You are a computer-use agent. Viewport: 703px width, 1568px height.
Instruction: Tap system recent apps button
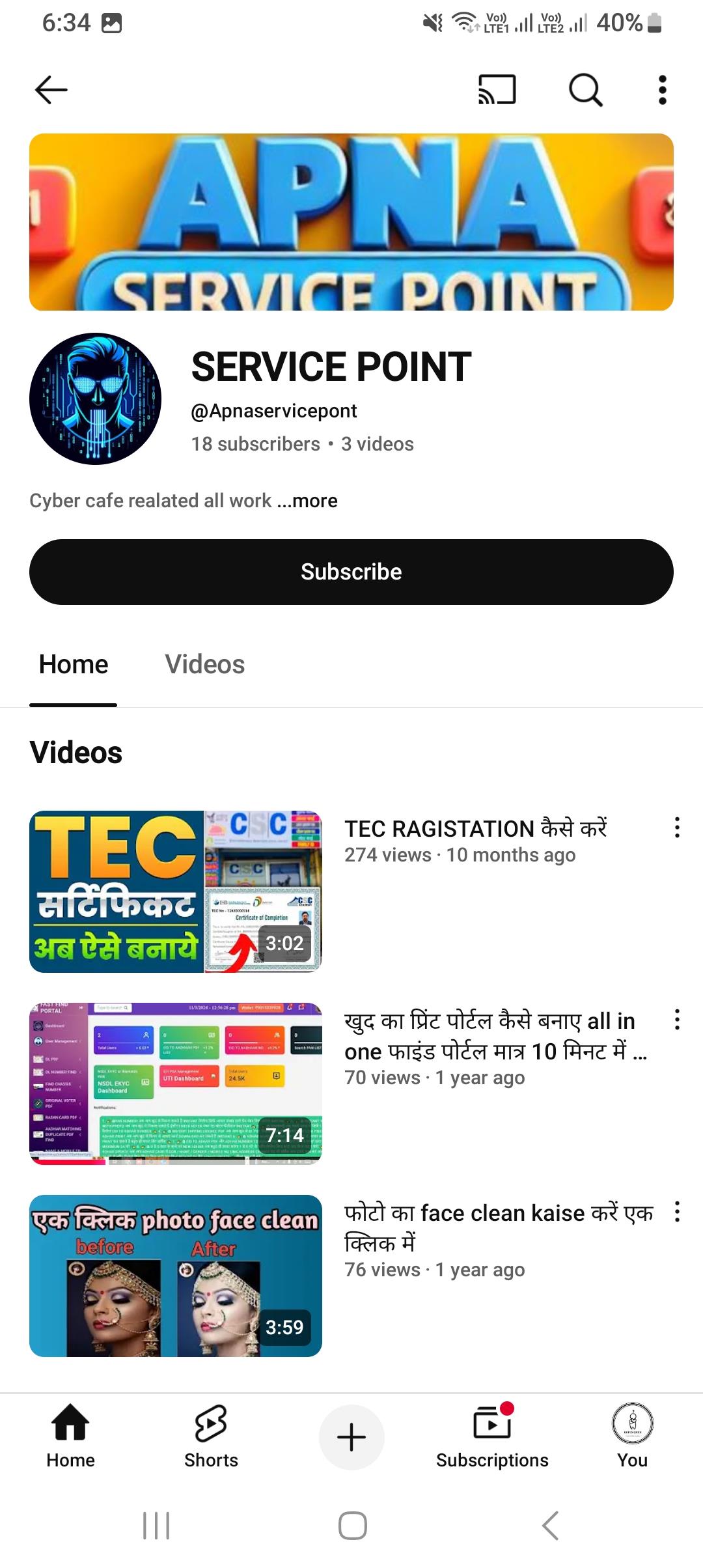(x=156, y=1526)
